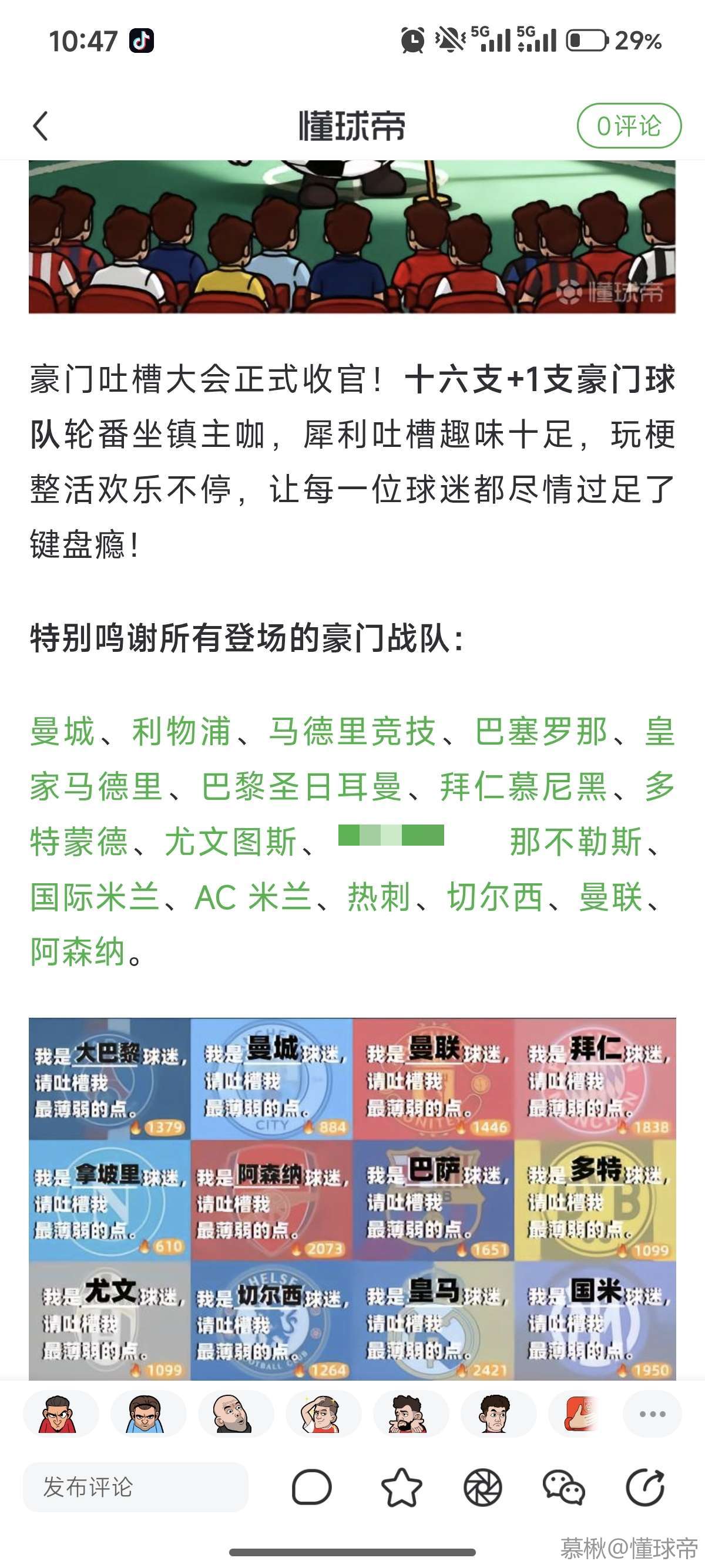Tap the 巴塞罗那 team link
This screenshot has width=705, height=1568.
[540, 731]
